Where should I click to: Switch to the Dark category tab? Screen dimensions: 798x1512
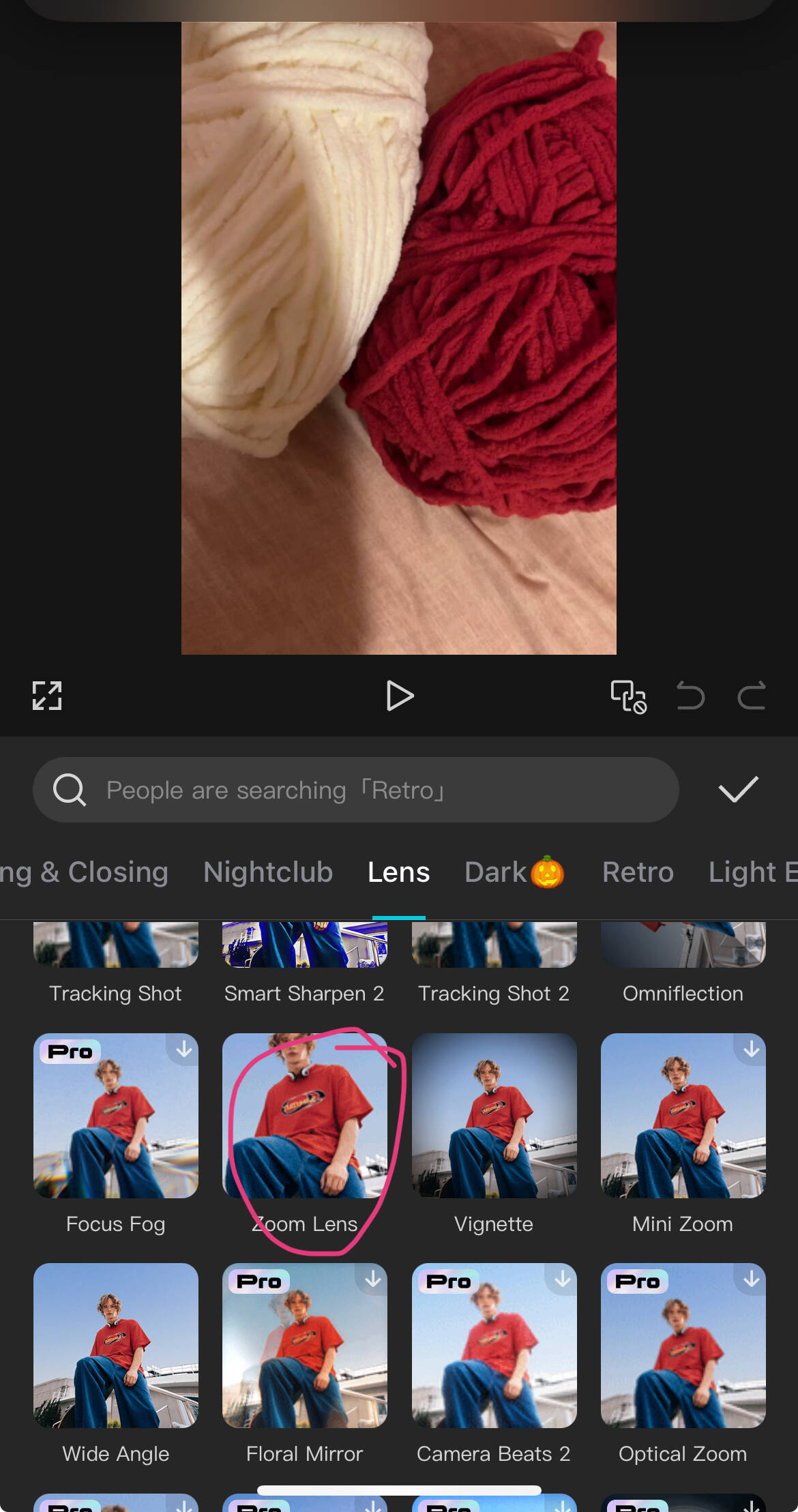[x=514, y=872]
